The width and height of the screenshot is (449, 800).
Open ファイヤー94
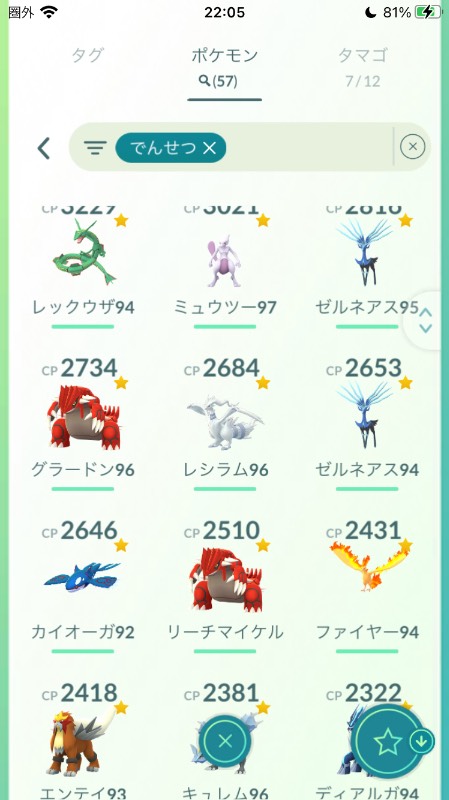coord(367,587)
